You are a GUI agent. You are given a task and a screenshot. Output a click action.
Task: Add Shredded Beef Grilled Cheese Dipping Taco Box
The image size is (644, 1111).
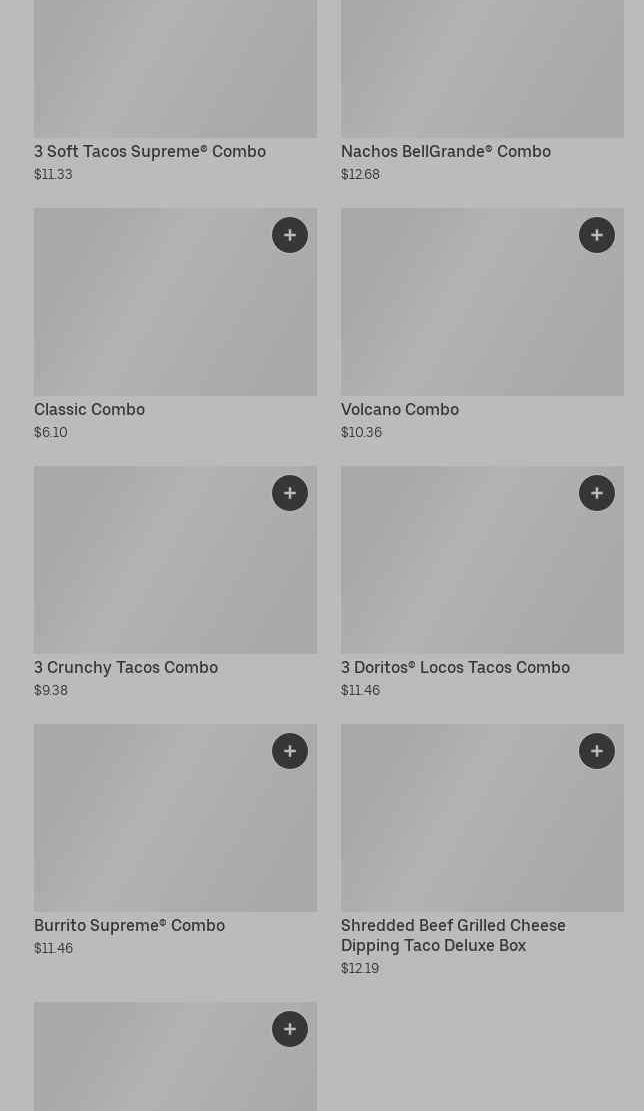pyautogui.click(x=597, y=751)
